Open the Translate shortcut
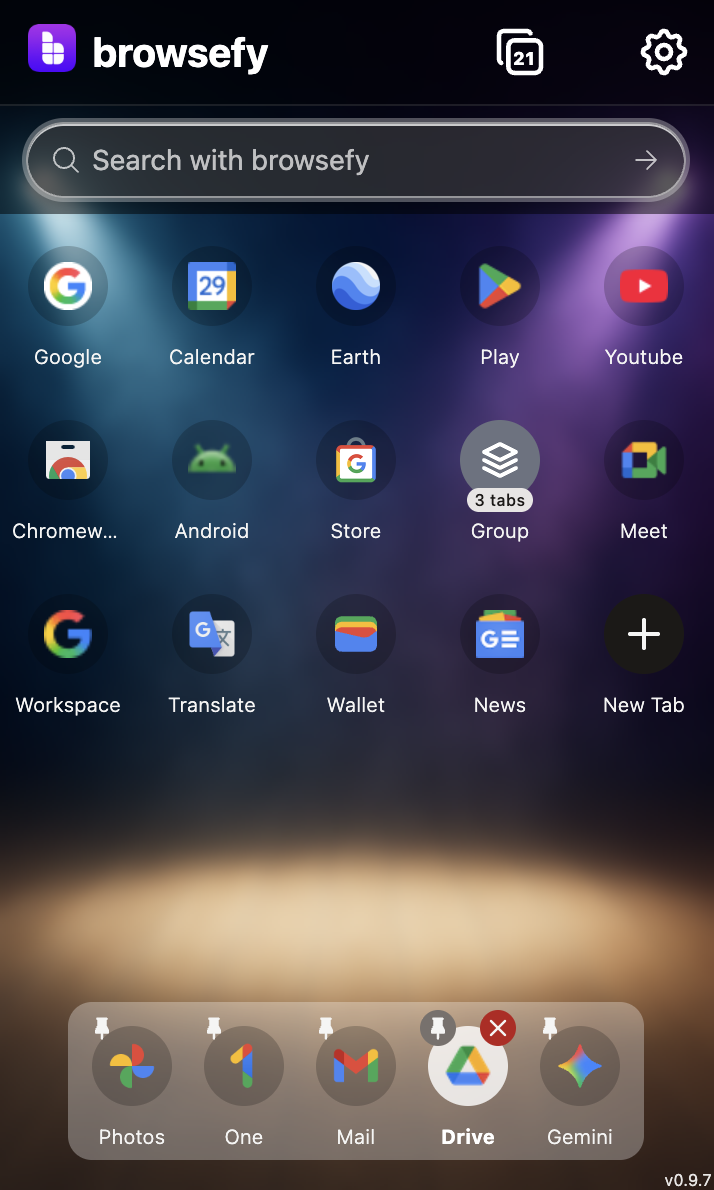This screenshot has height=1190, width=714. click(212, 635)
